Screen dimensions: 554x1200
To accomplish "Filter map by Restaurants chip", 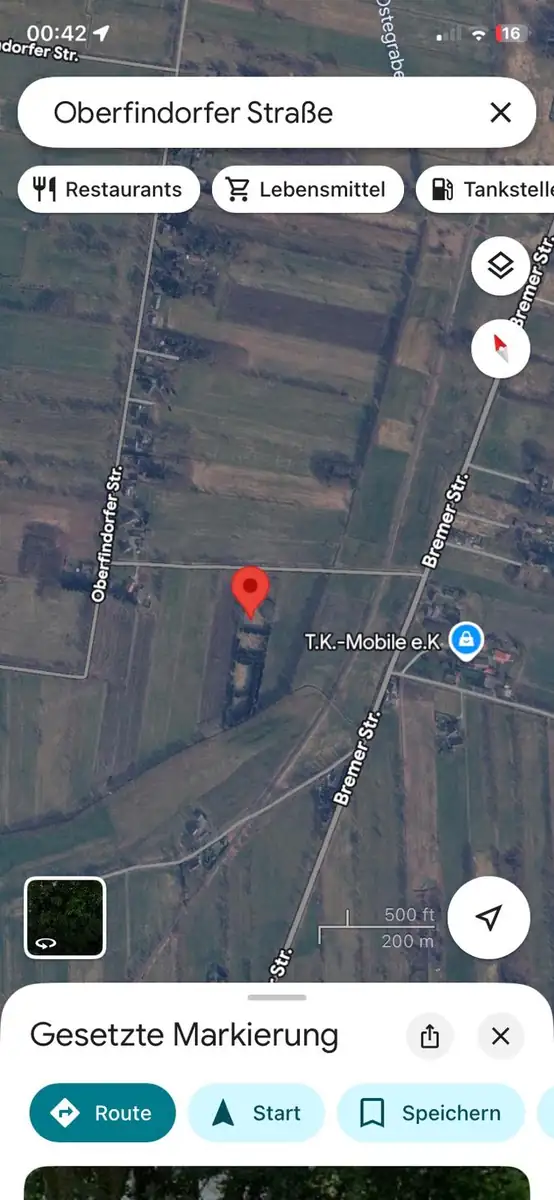I will 108,189.
